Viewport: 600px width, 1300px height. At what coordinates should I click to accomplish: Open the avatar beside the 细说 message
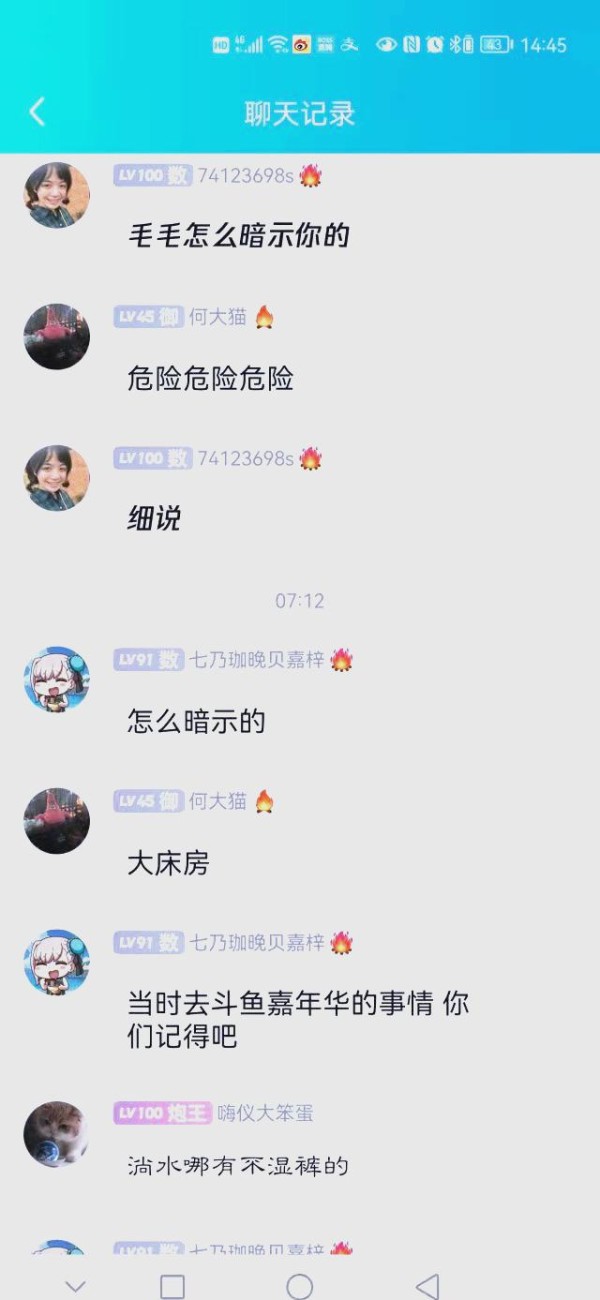[57, 478]
